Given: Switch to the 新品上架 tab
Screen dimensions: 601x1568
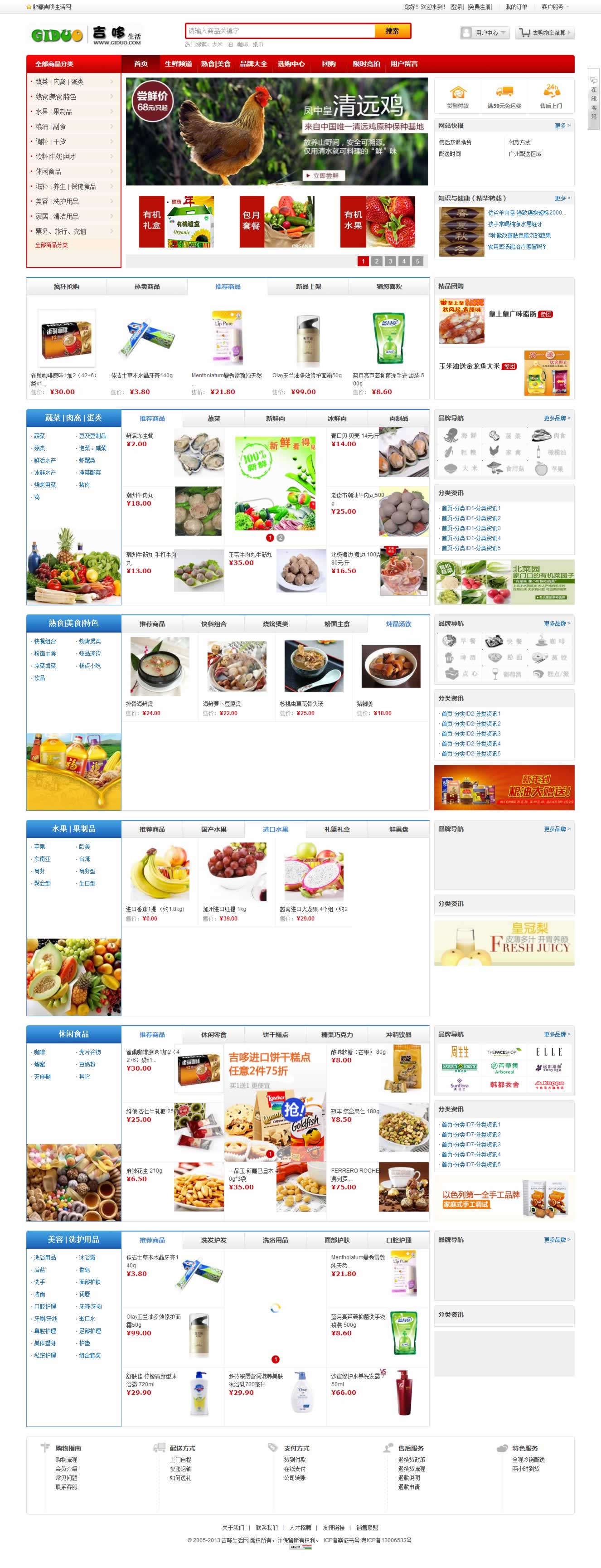Looking at the screenshot, I should [308, 287].
